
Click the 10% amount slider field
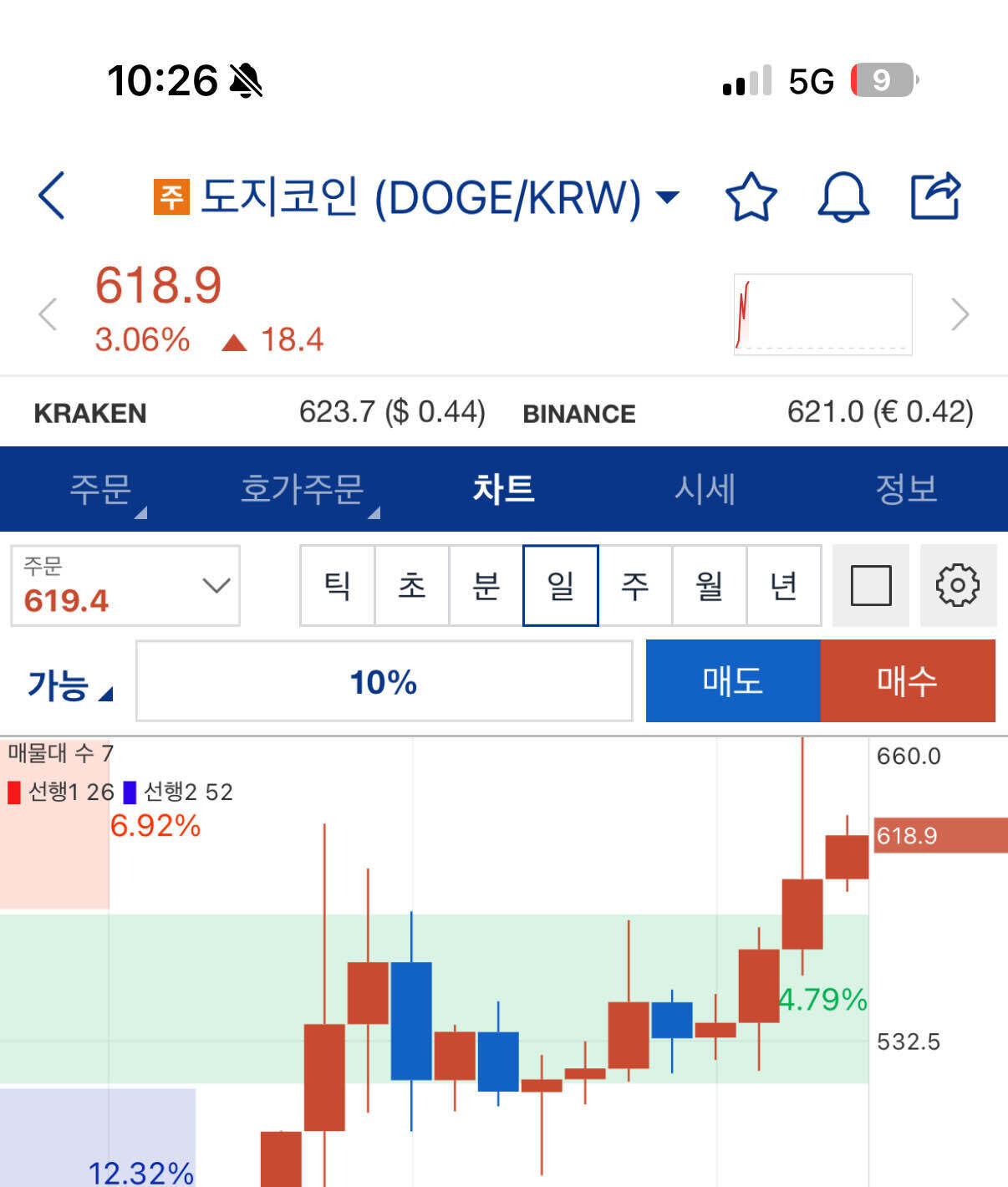(383, 682)
